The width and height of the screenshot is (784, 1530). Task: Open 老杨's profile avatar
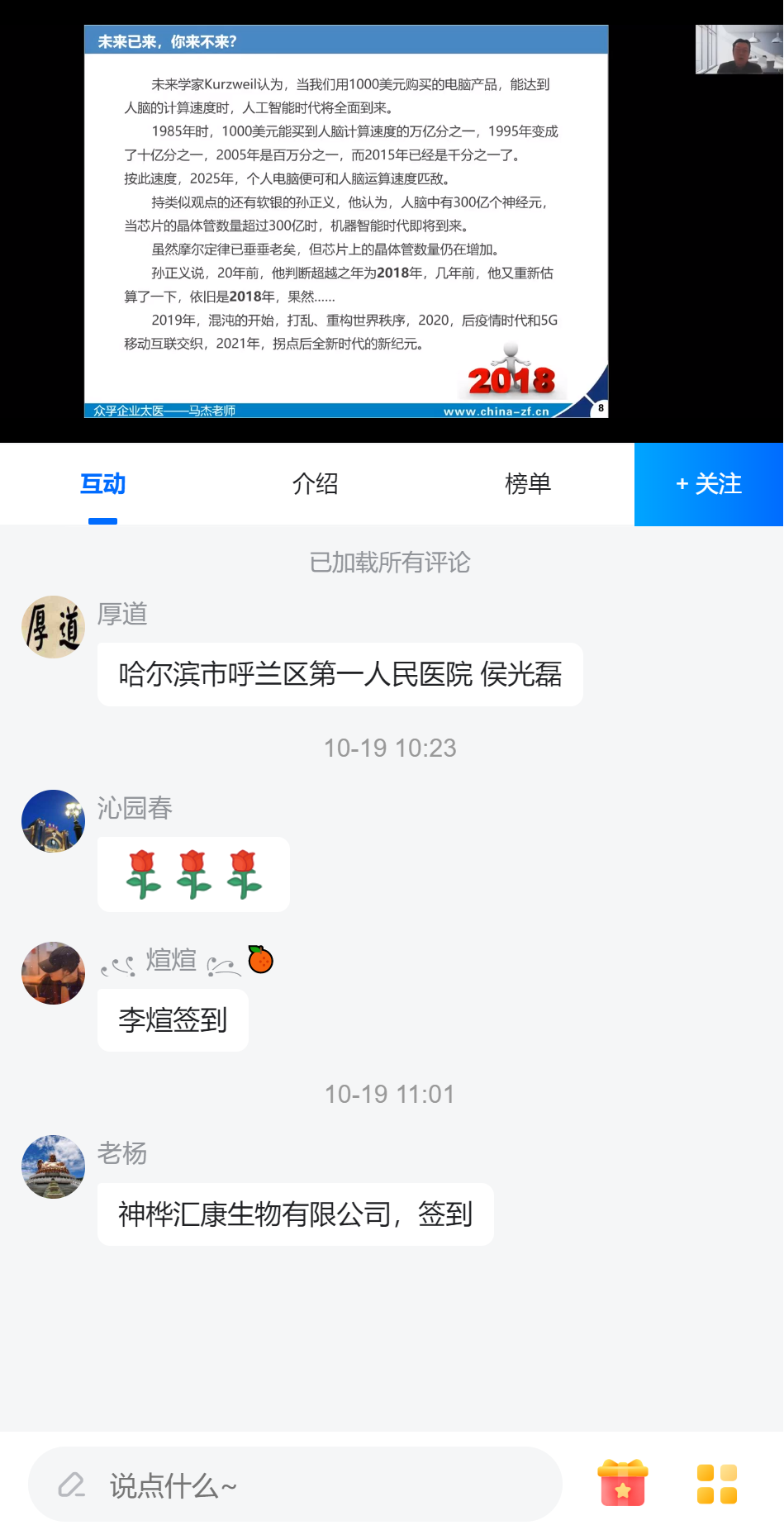pos(52,1167)
